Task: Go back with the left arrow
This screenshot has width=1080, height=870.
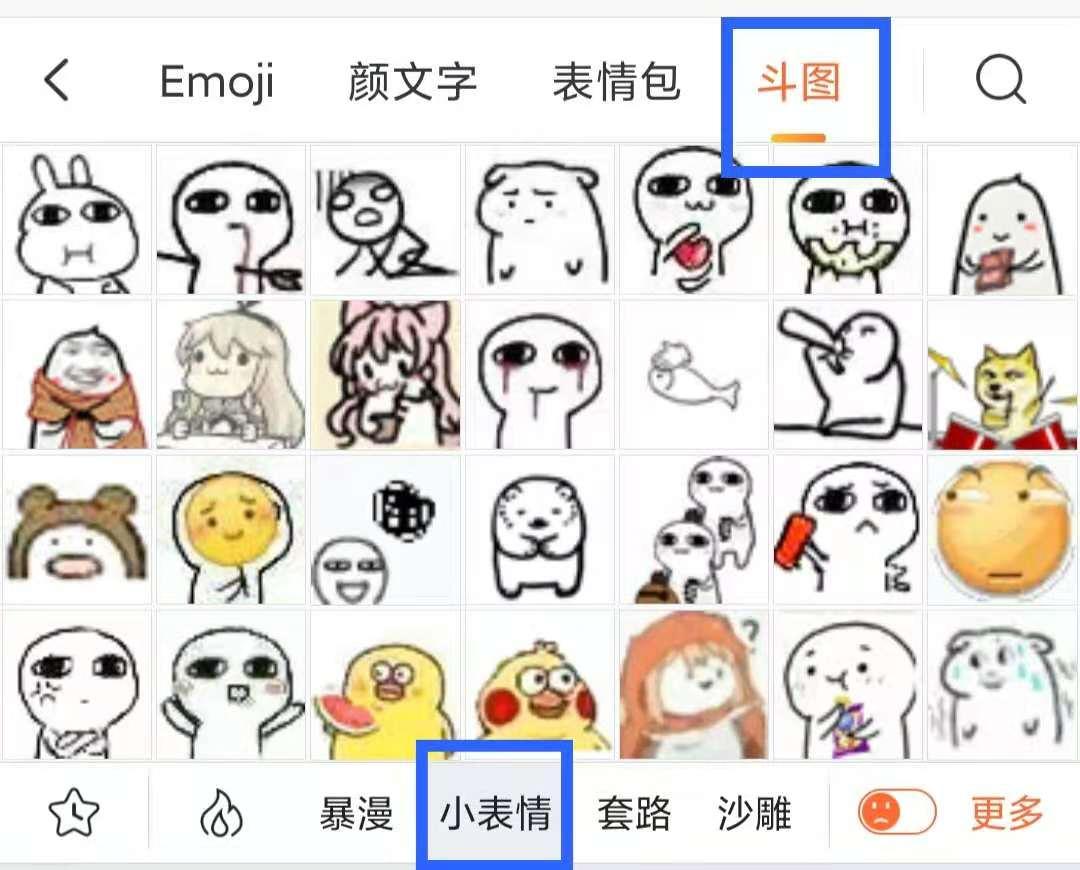Action: point(58,81)
